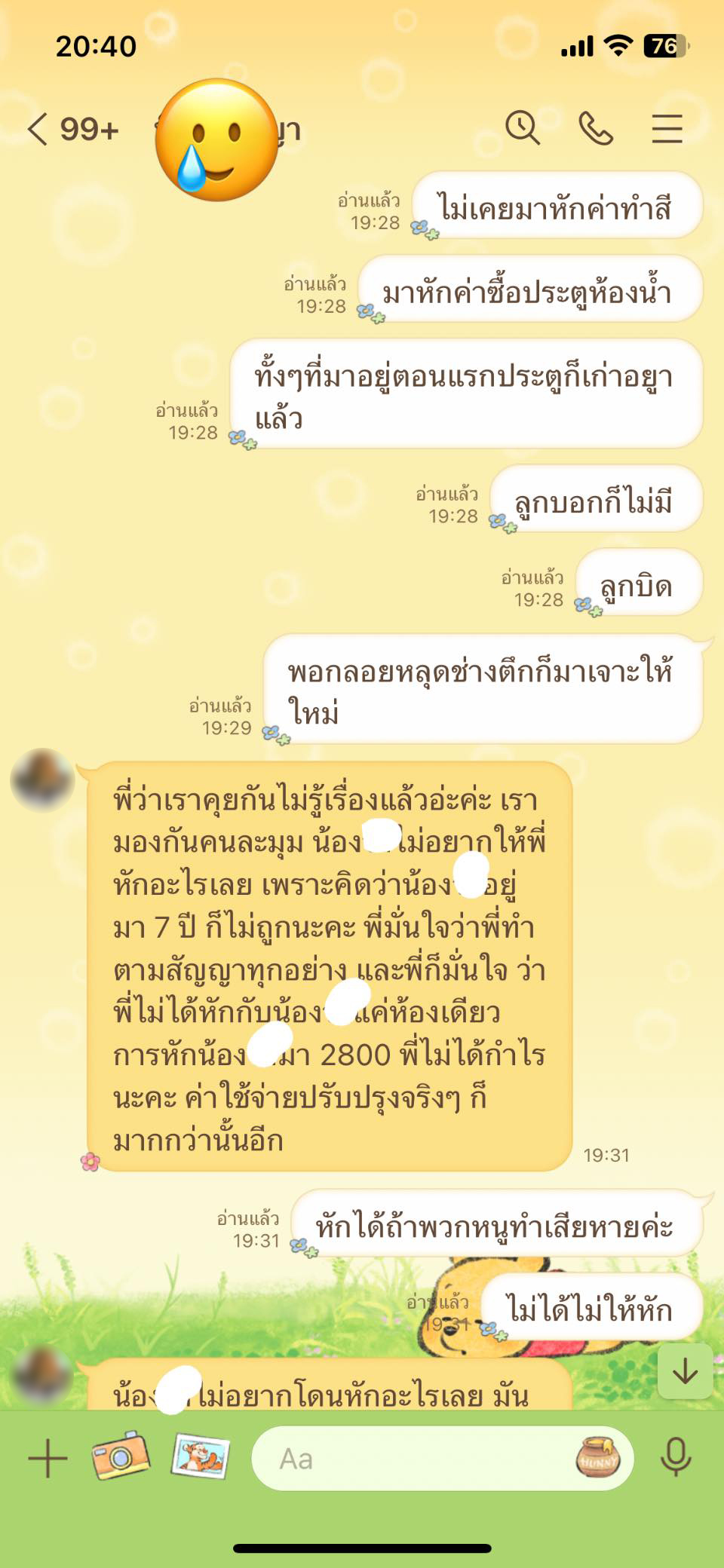The height and width of the screenshot is (1568, 724).
Task: Open the honey pot sticker picker
Action: click(598, 1456)
